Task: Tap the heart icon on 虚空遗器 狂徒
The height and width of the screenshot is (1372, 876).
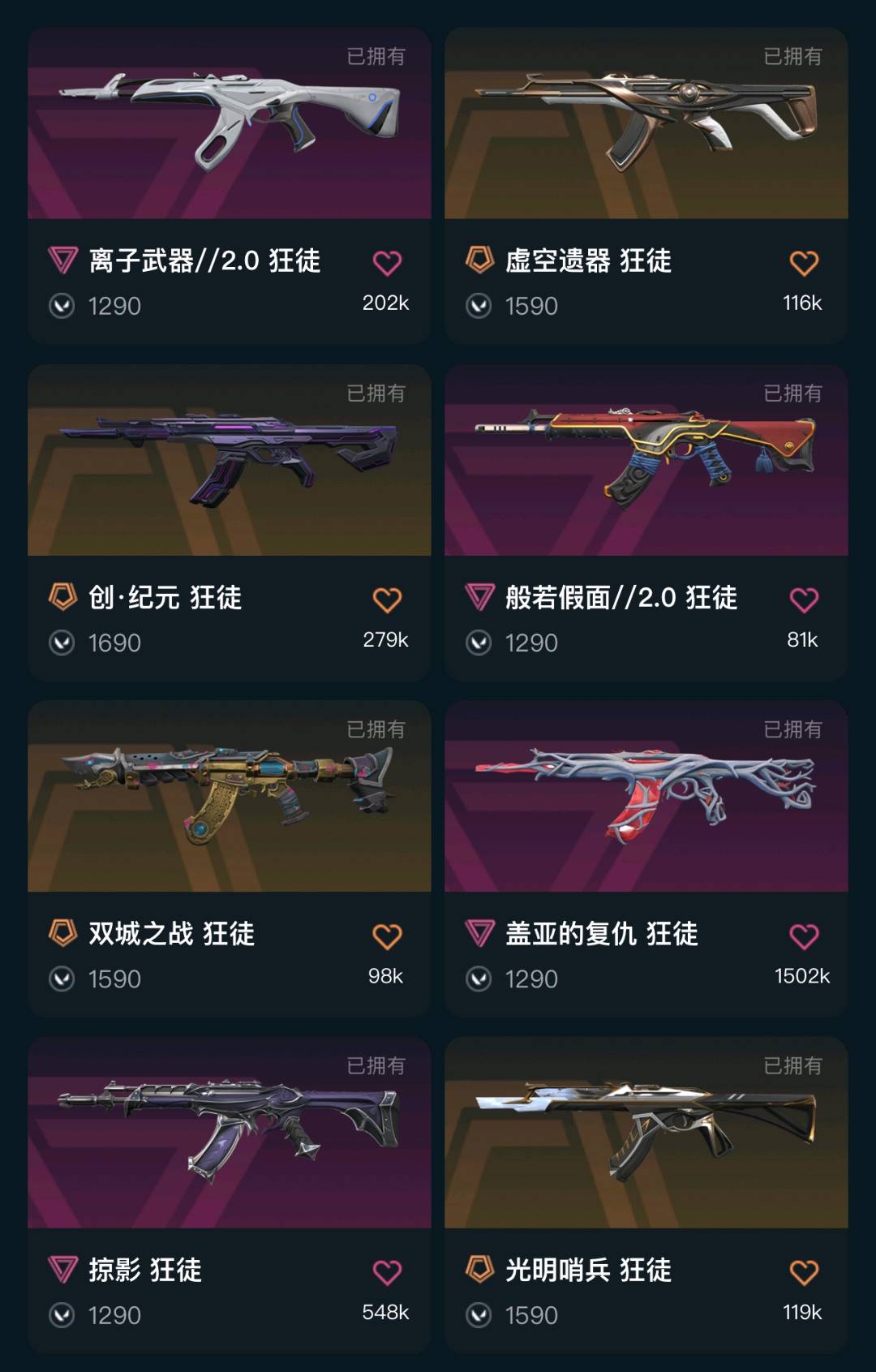Action: pos(804,263)
